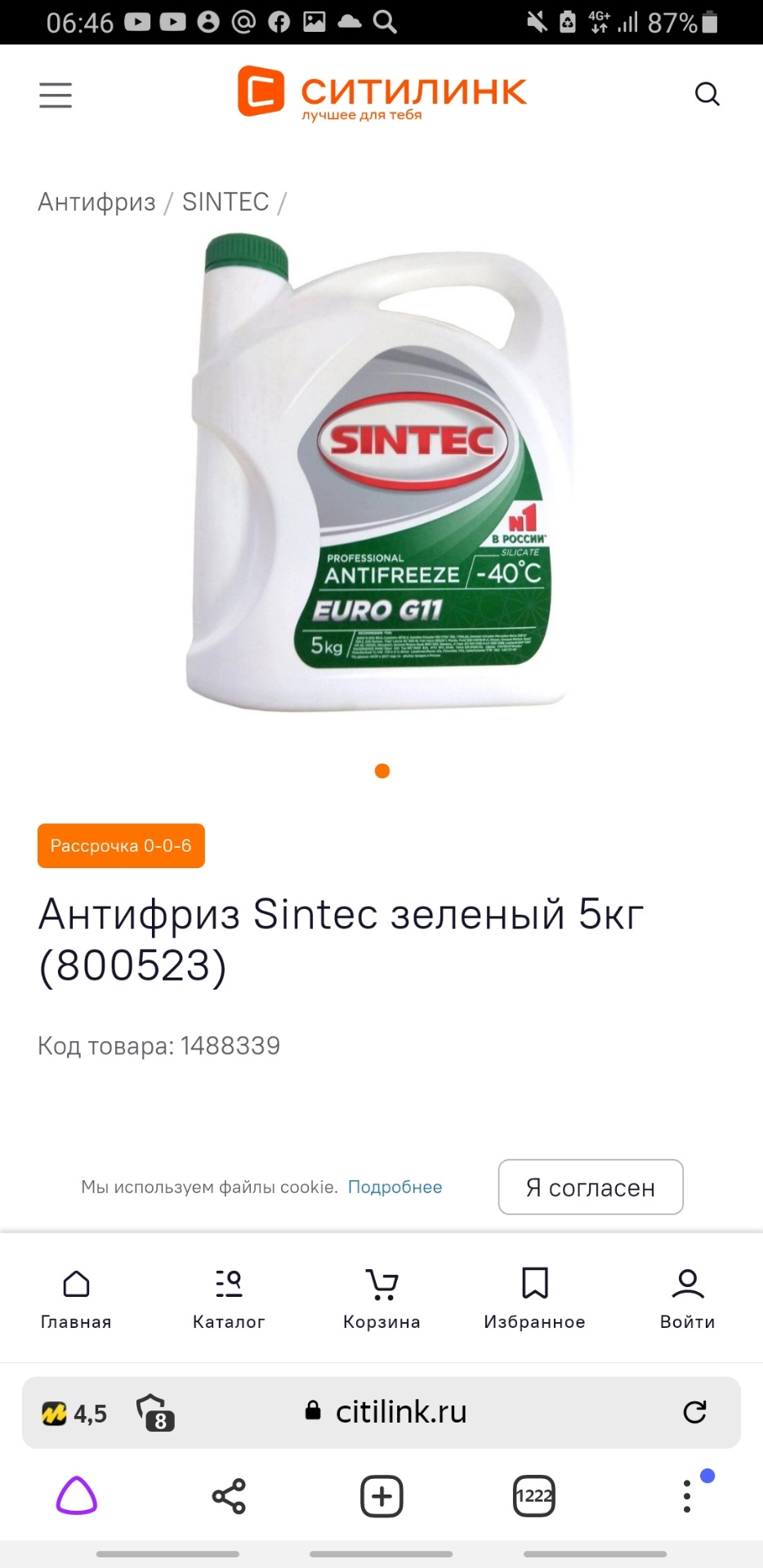This screenshot has height=1568, width=763.
Task: Open Подробнее about cookies
Action: coord(395,1187)
